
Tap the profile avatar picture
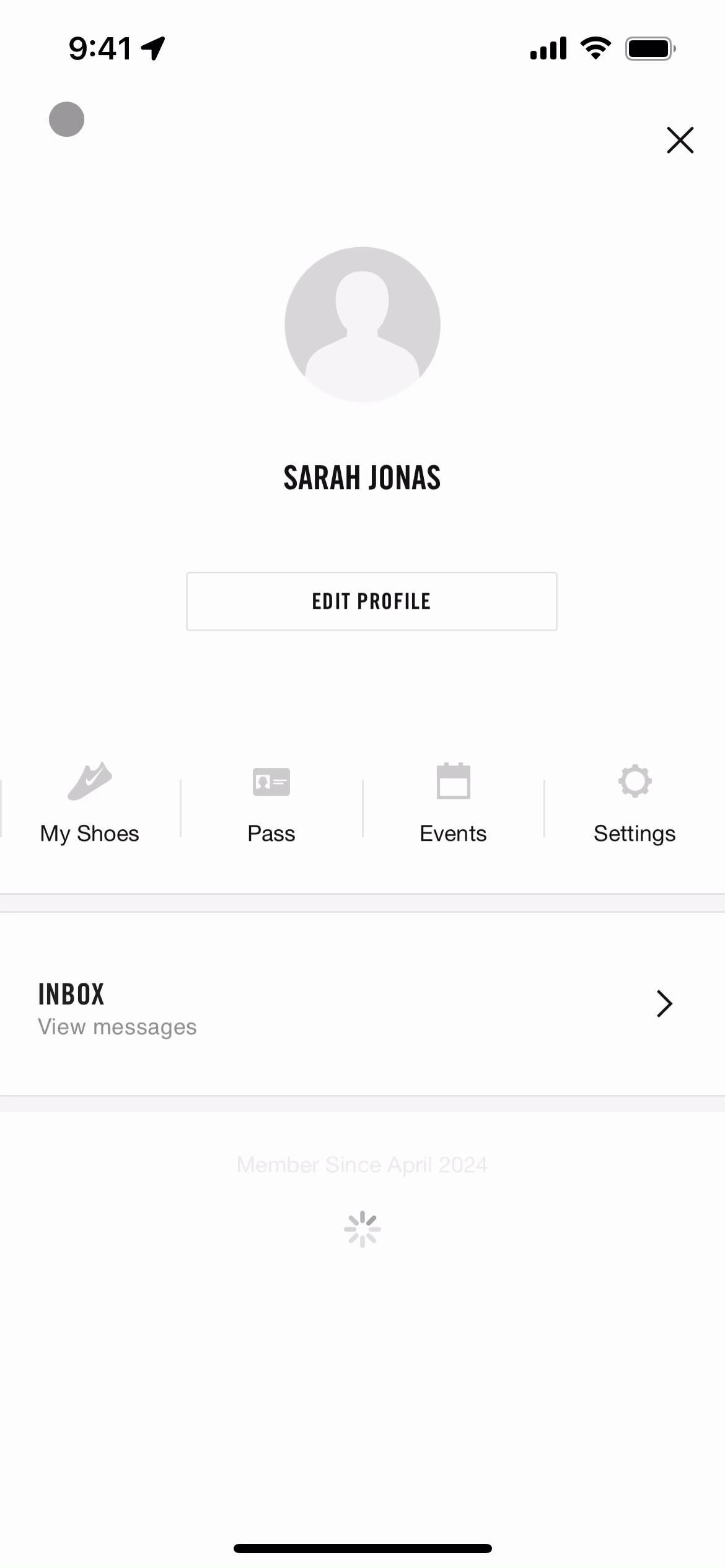[x=362, y=324]
